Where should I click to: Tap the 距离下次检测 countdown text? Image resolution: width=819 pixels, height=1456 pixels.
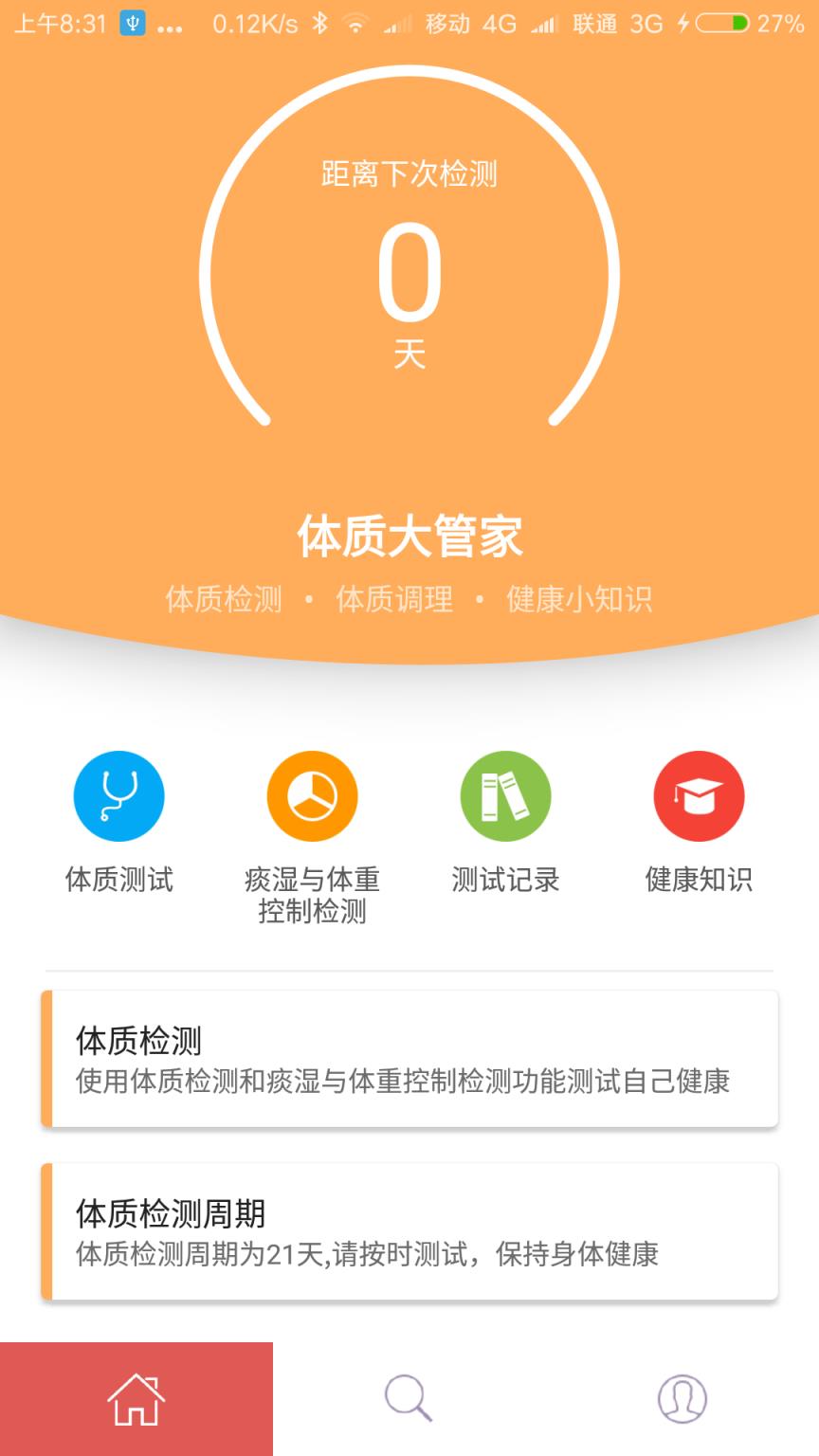click(409, 175)
